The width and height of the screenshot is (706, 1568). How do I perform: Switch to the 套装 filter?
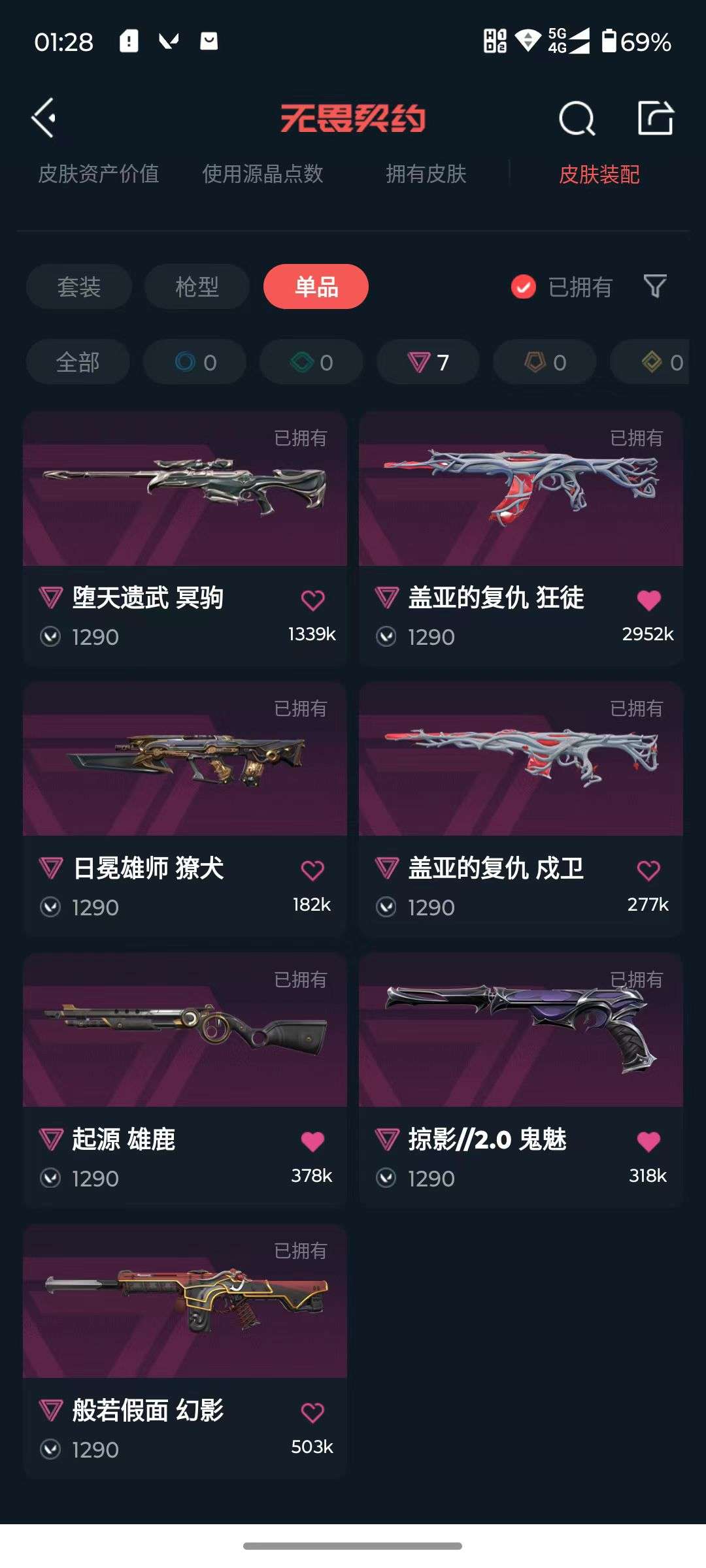[78, 287]
